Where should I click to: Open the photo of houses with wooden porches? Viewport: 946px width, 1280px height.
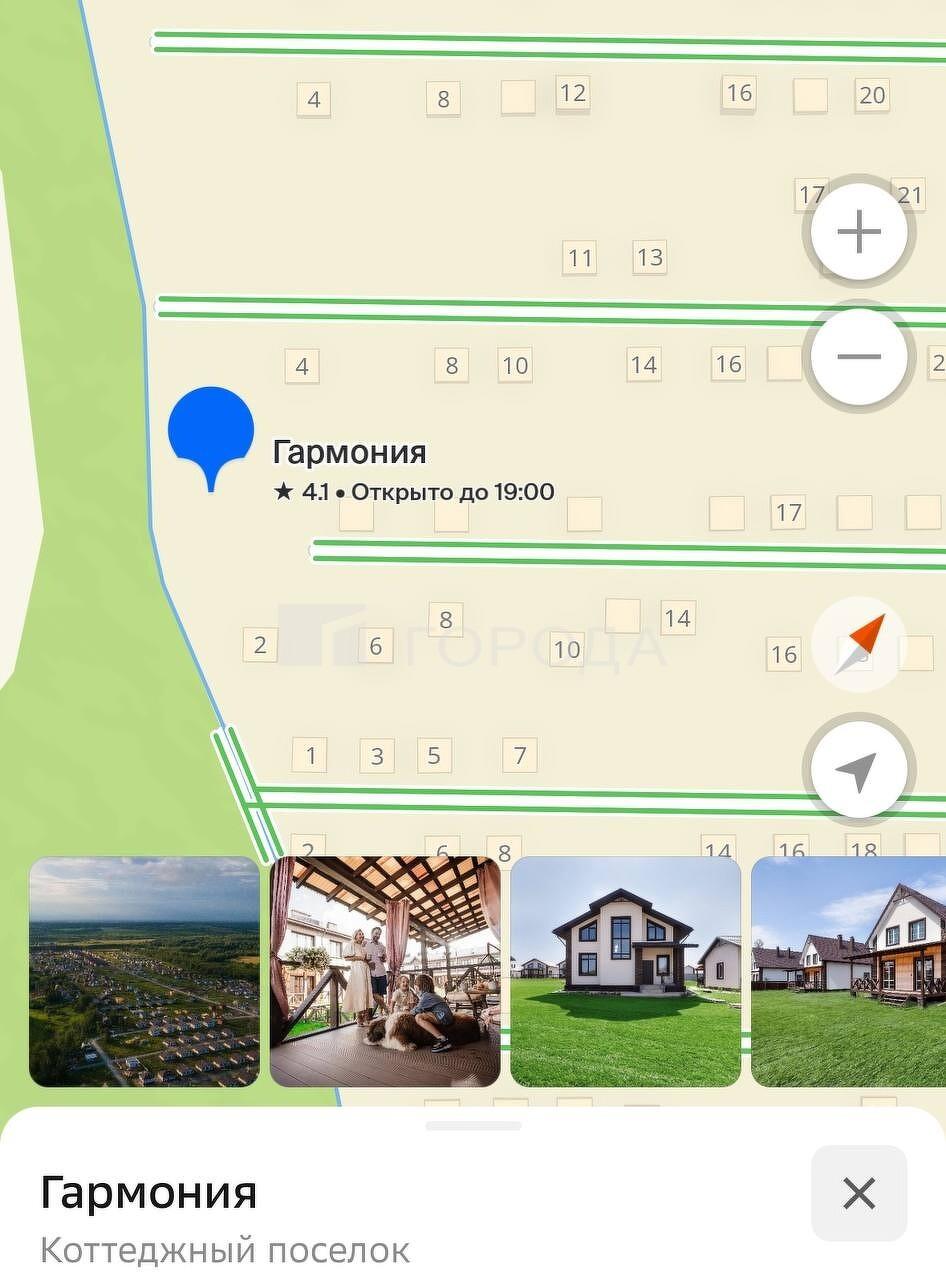point(848,971)
